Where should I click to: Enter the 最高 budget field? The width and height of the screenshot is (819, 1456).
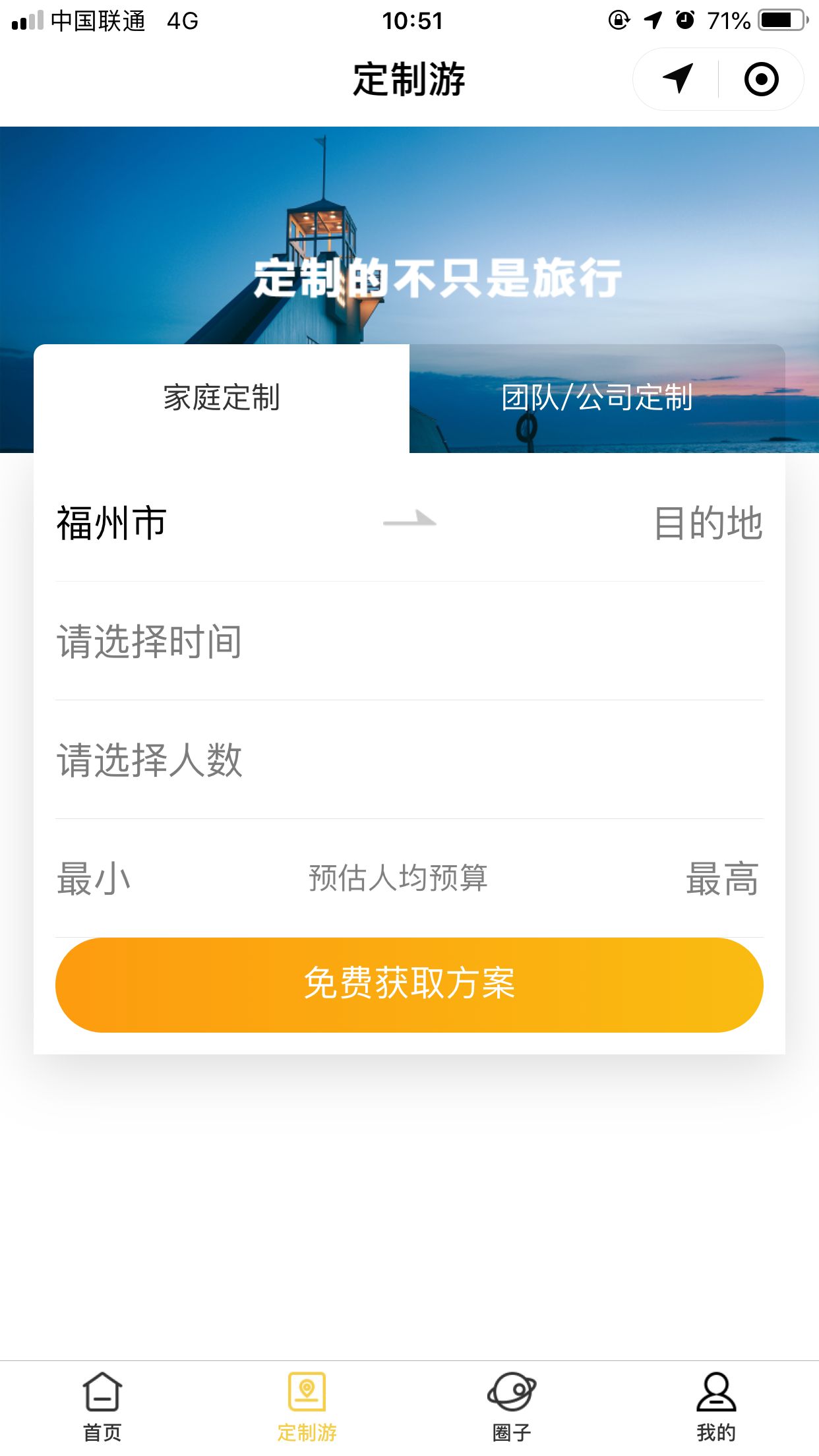[722, 879]
